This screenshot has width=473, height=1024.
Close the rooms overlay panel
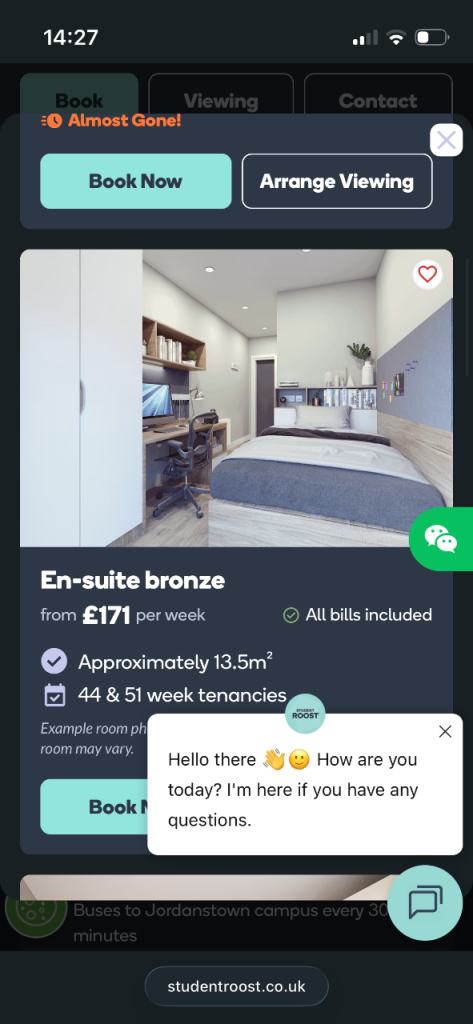click(446, 140)
